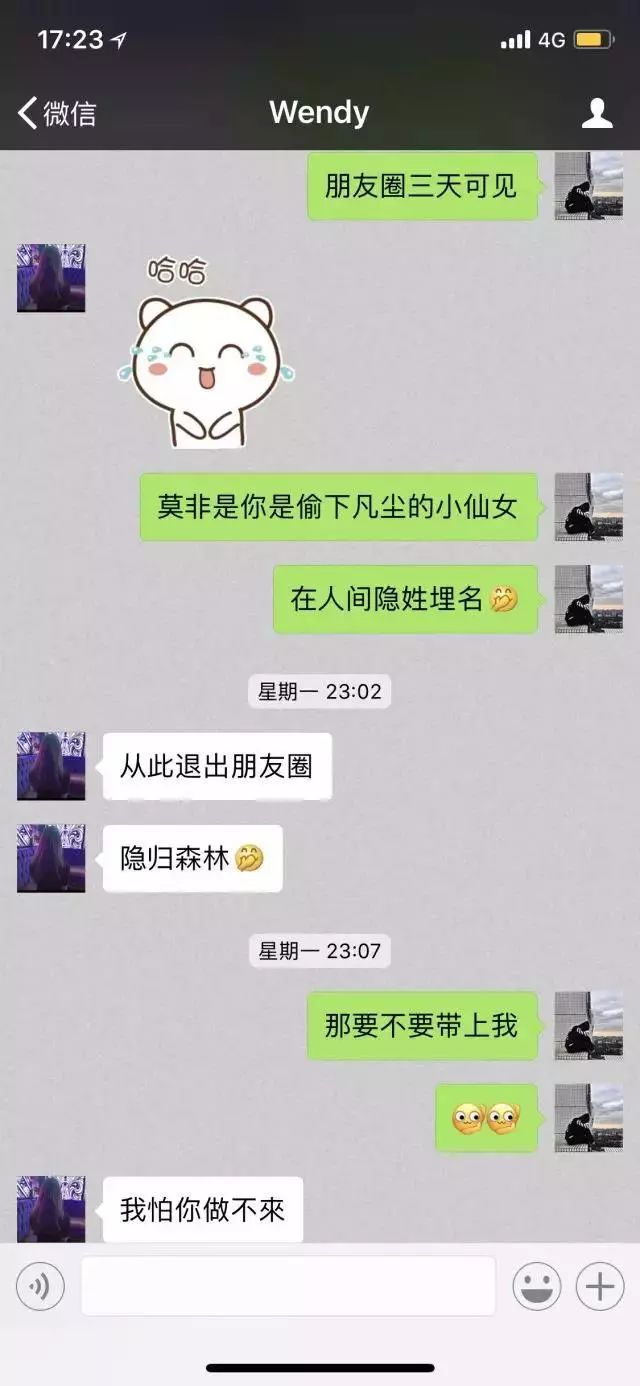Focus the message text field
Screen dimensions: 640x1386
(x=288, y=1286)
